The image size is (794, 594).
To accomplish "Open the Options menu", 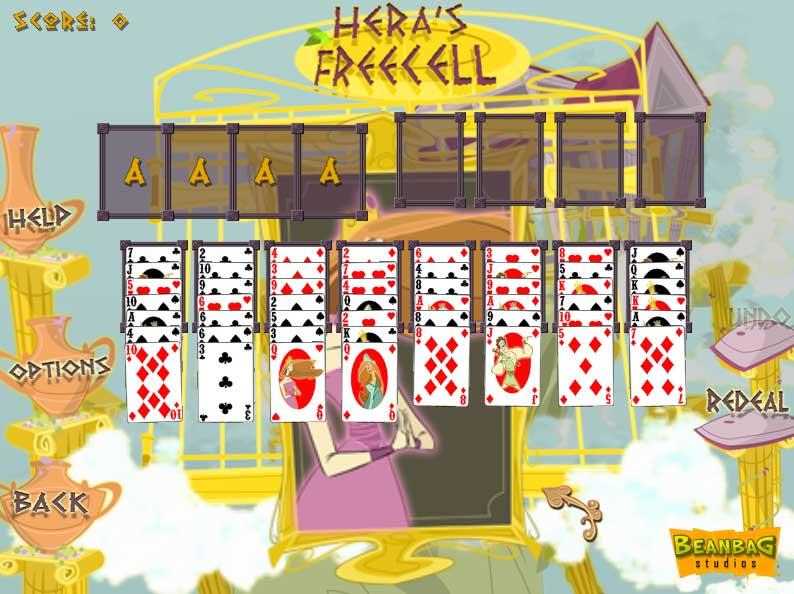I will coord(60,367).
